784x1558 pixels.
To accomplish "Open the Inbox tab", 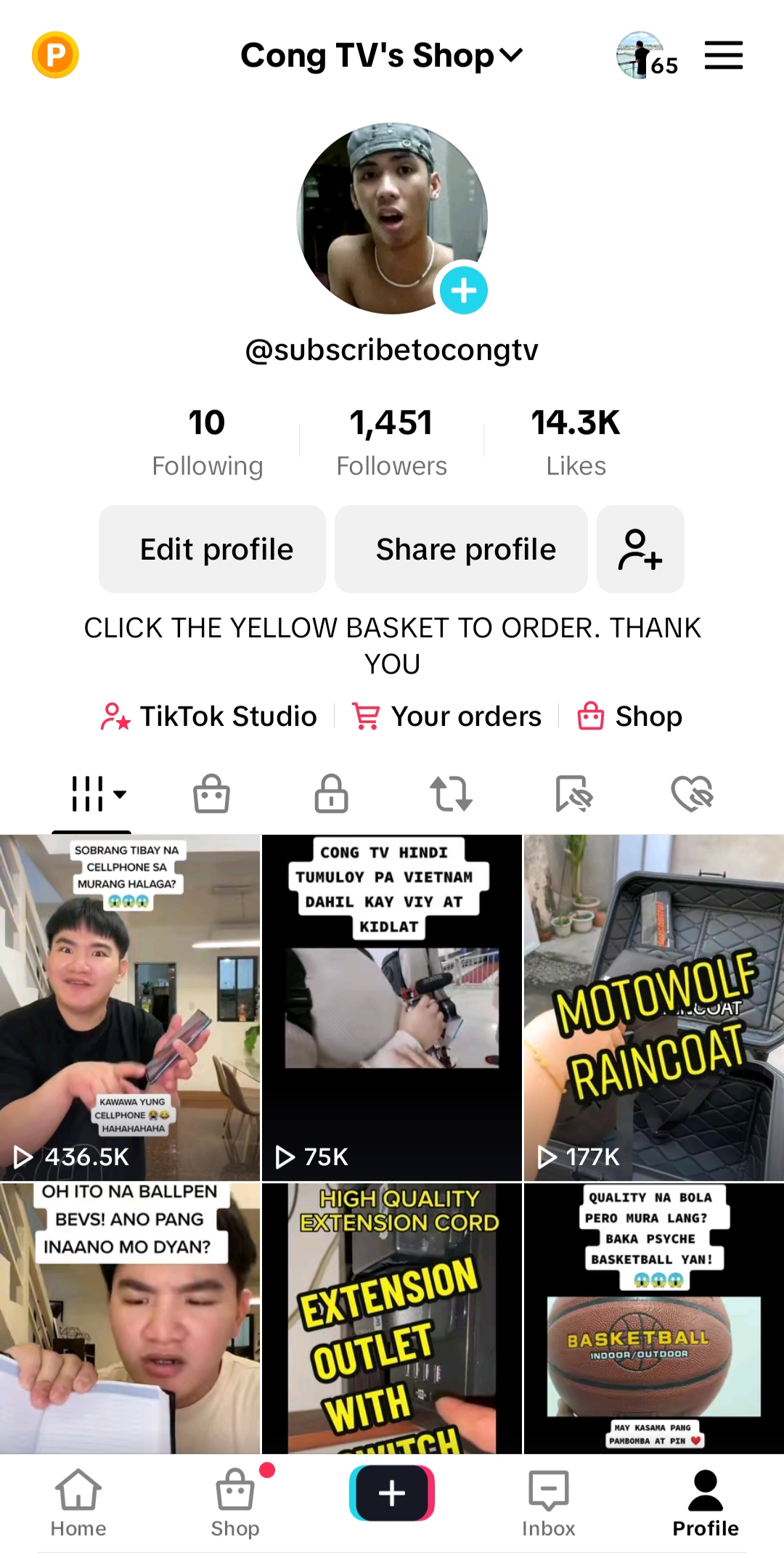I will pyautogui.click(x=548, y=1501).
